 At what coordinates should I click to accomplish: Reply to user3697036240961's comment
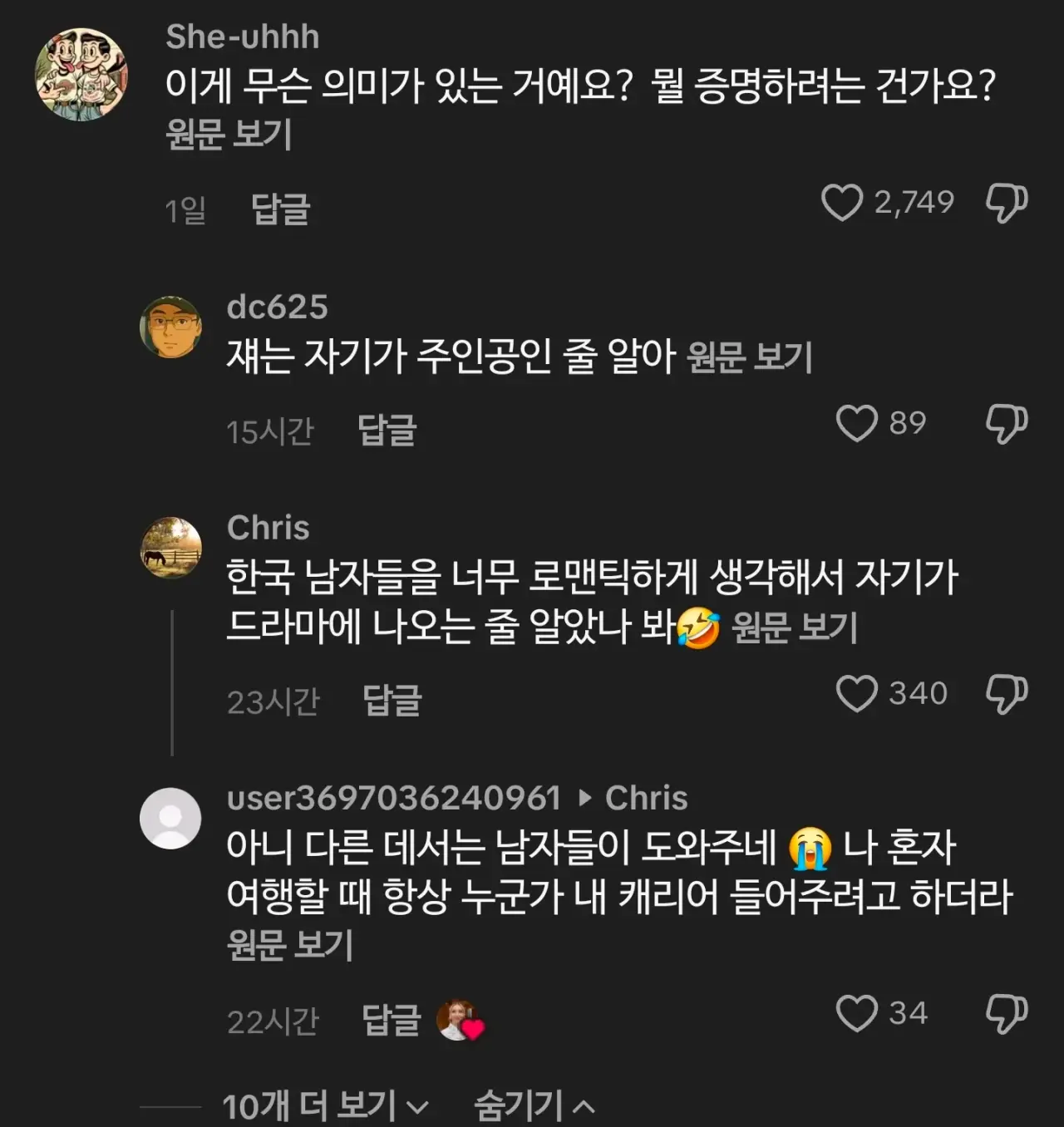(x=391, y=1021)
